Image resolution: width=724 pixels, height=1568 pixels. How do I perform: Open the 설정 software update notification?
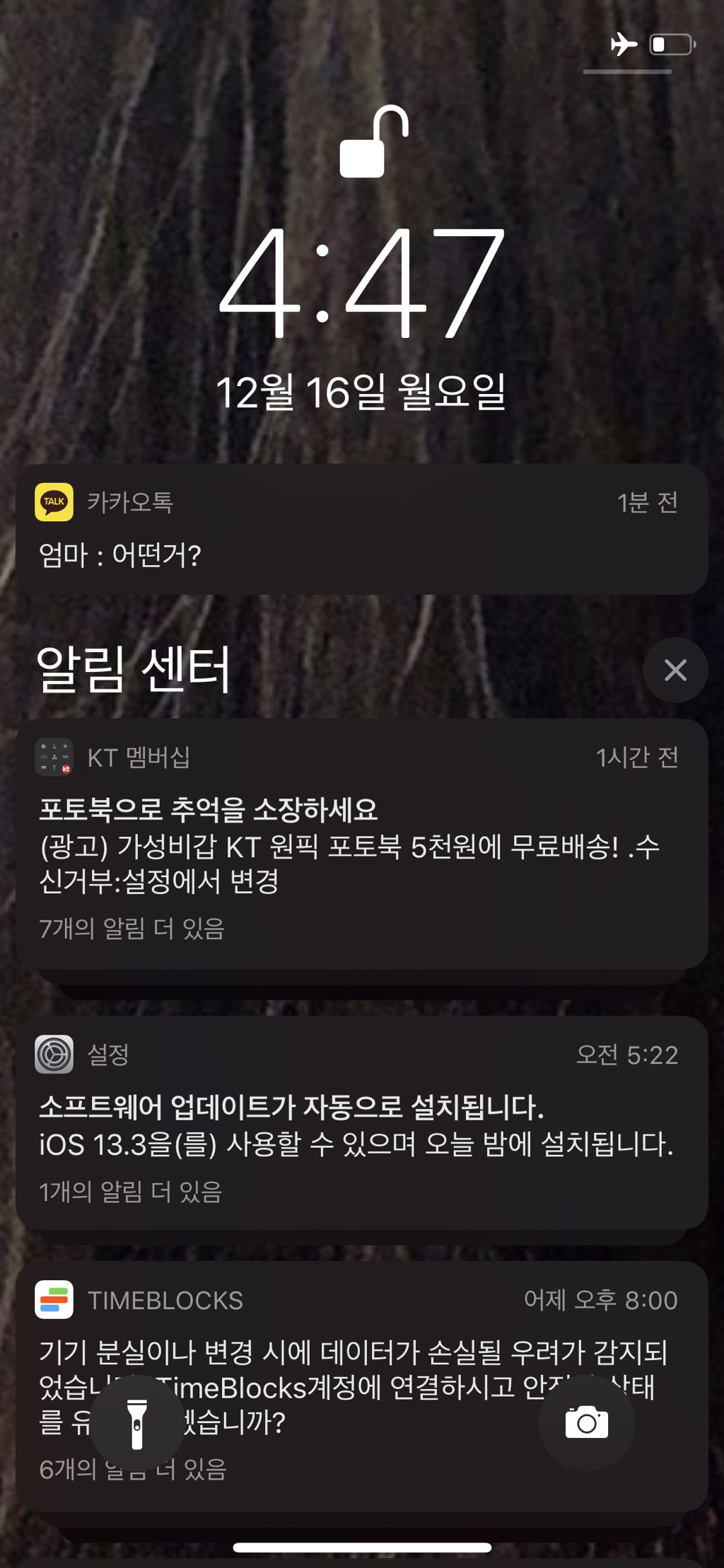pyautogui.click(x=361, y=1122)
